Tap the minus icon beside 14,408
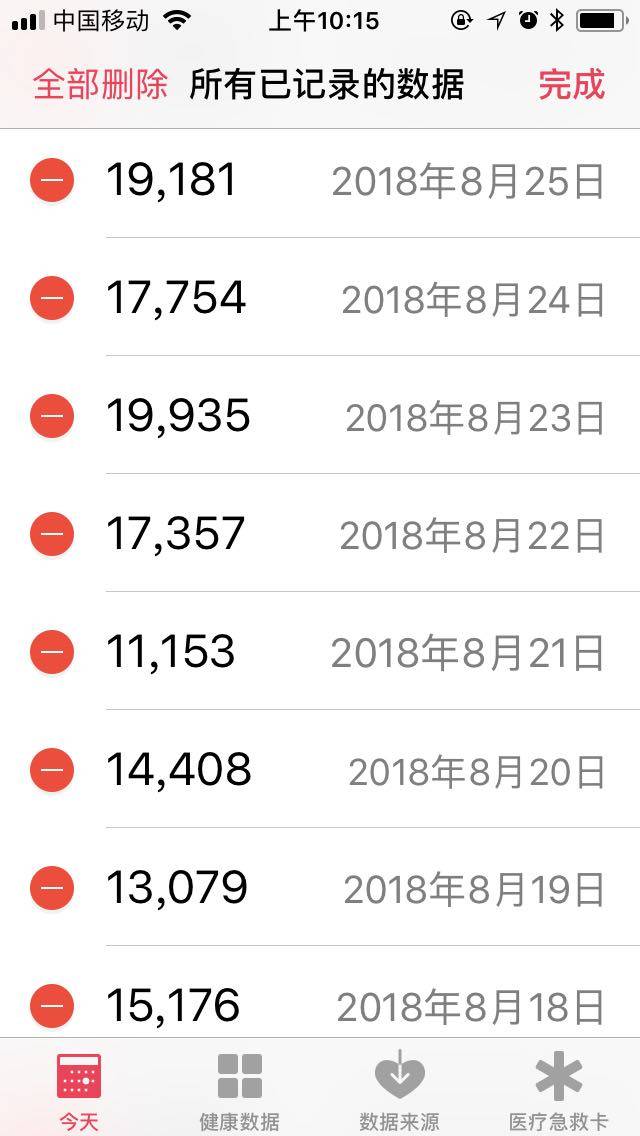This screenshot has width=640, height=1136. click(52, 770)
